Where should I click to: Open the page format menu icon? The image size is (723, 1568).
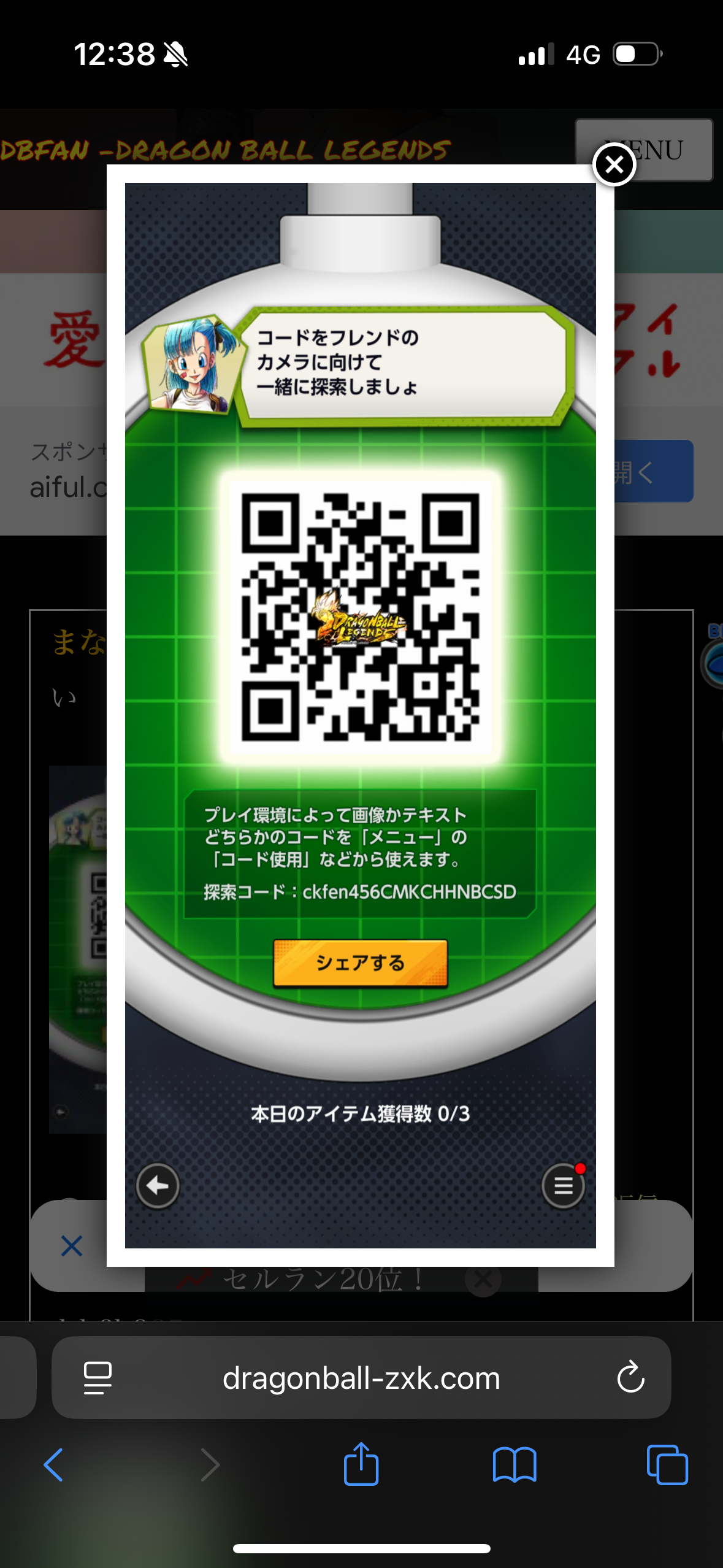(x=98, y=1377)
